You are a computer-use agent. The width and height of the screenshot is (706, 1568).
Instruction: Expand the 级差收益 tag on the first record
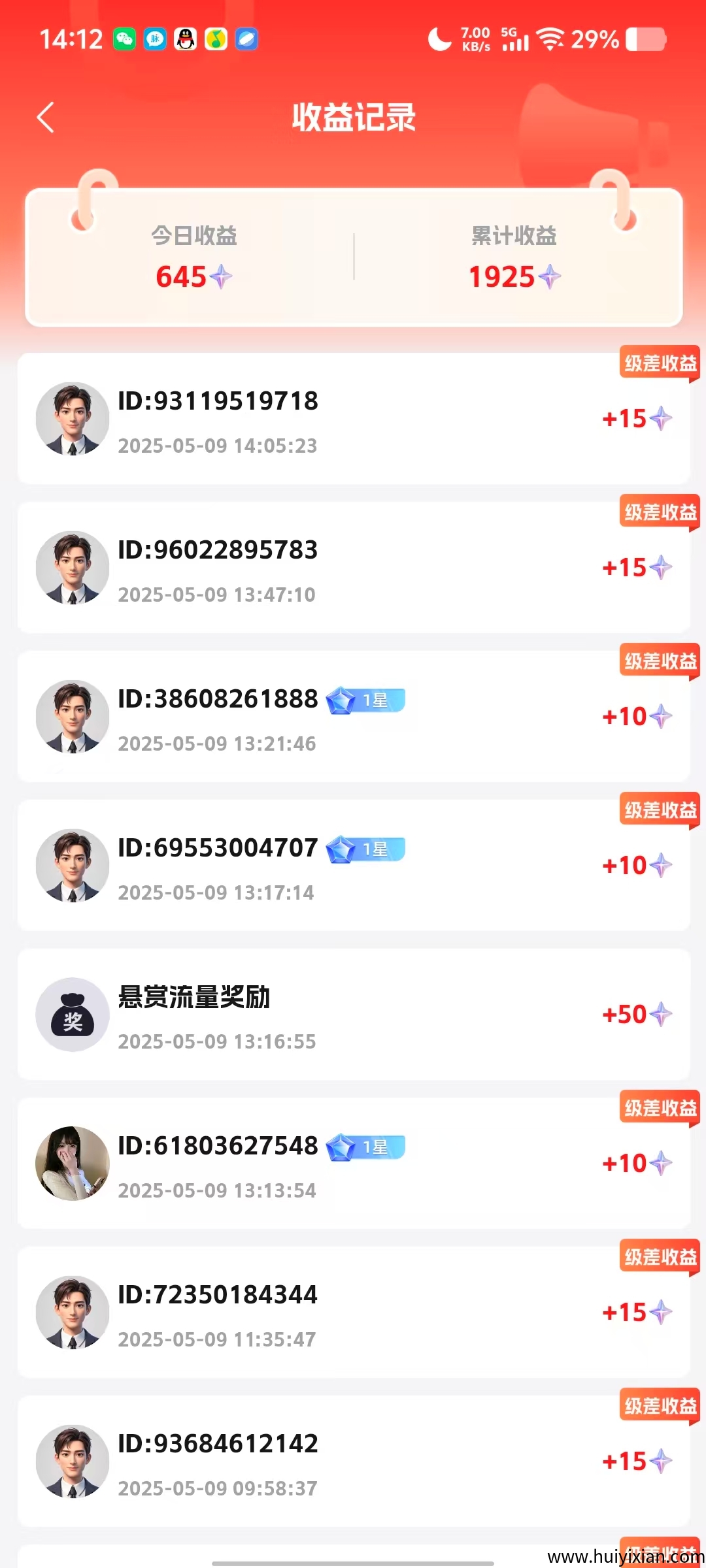click(659, 364)
